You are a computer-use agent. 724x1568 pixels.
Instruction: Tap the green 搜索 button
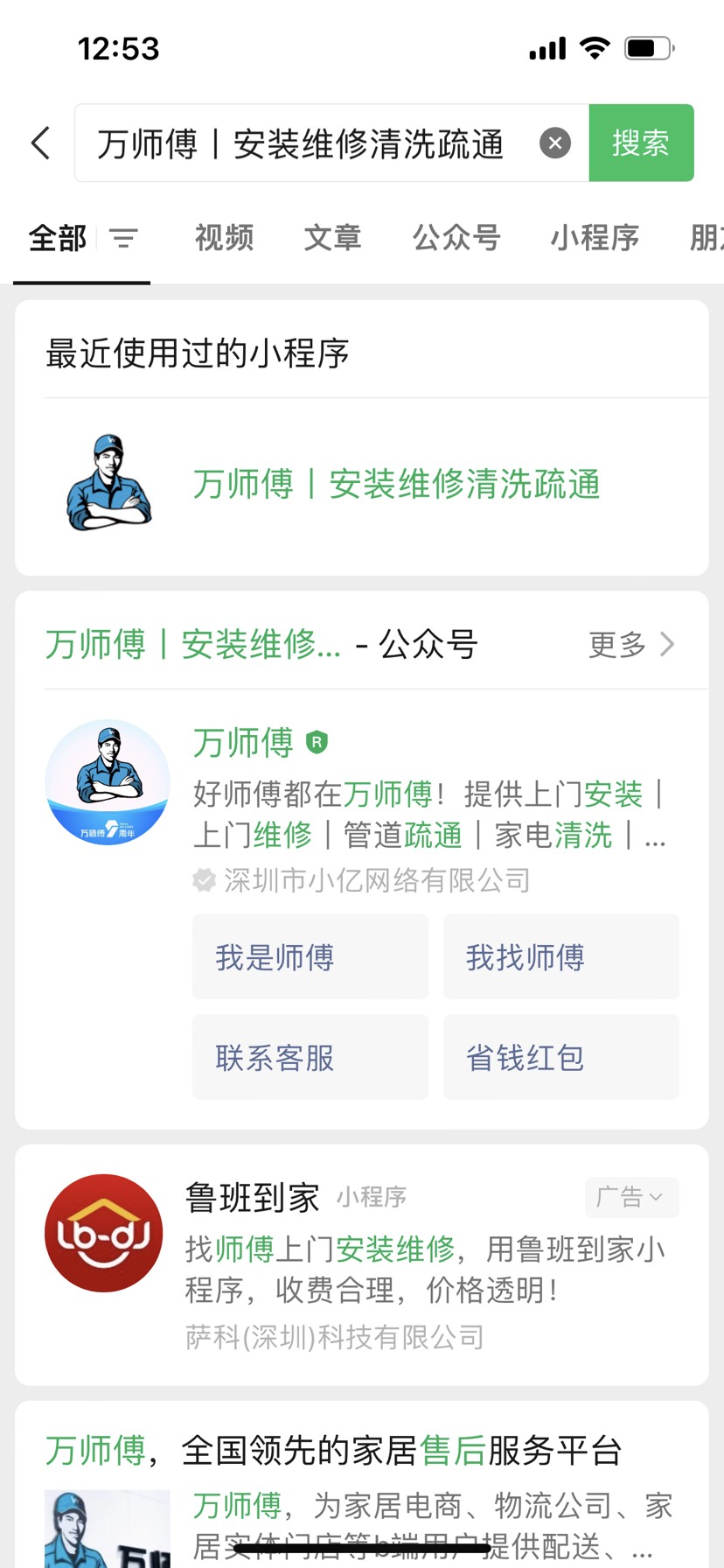pos(641,143)
